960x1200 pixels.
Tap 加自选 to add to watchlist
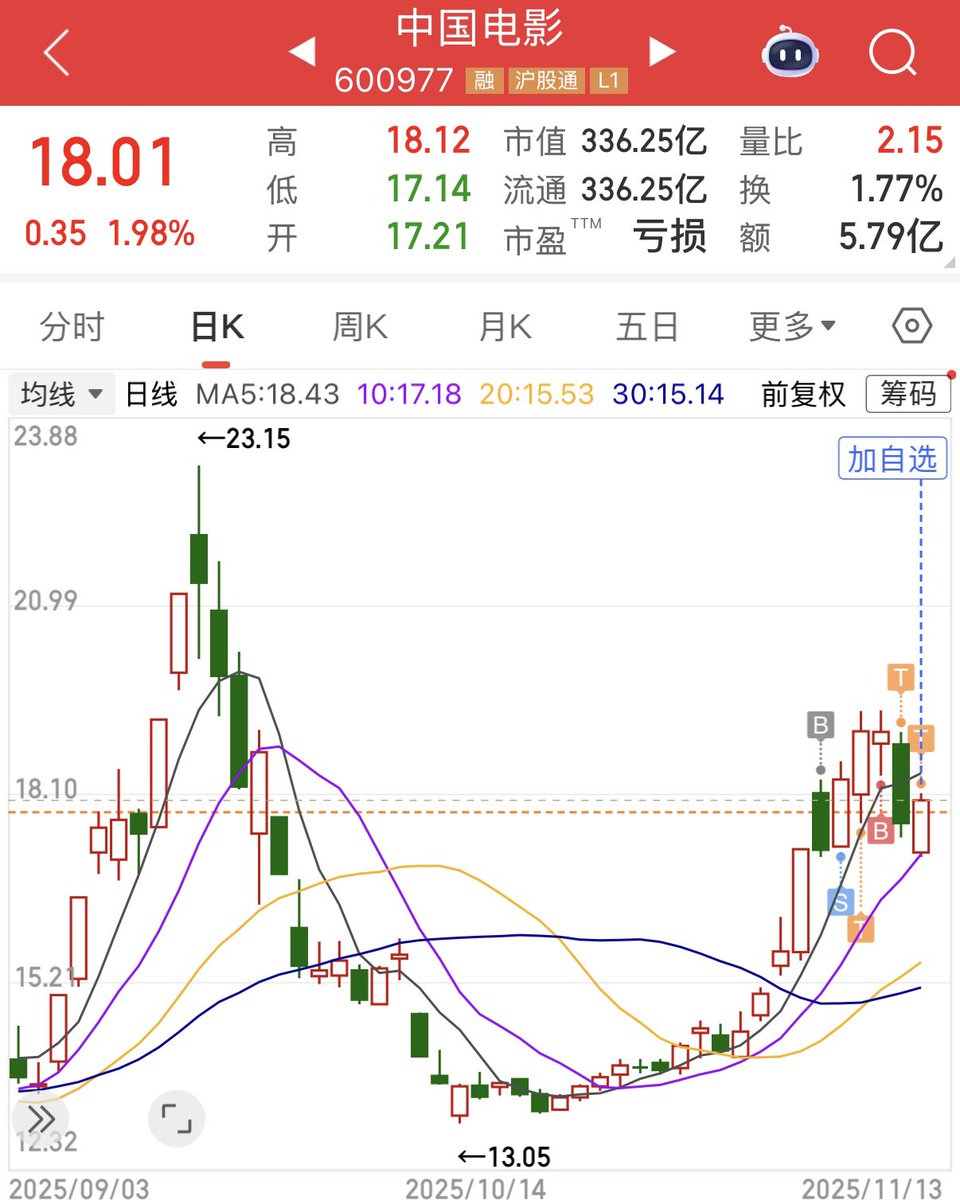point(892,459)
